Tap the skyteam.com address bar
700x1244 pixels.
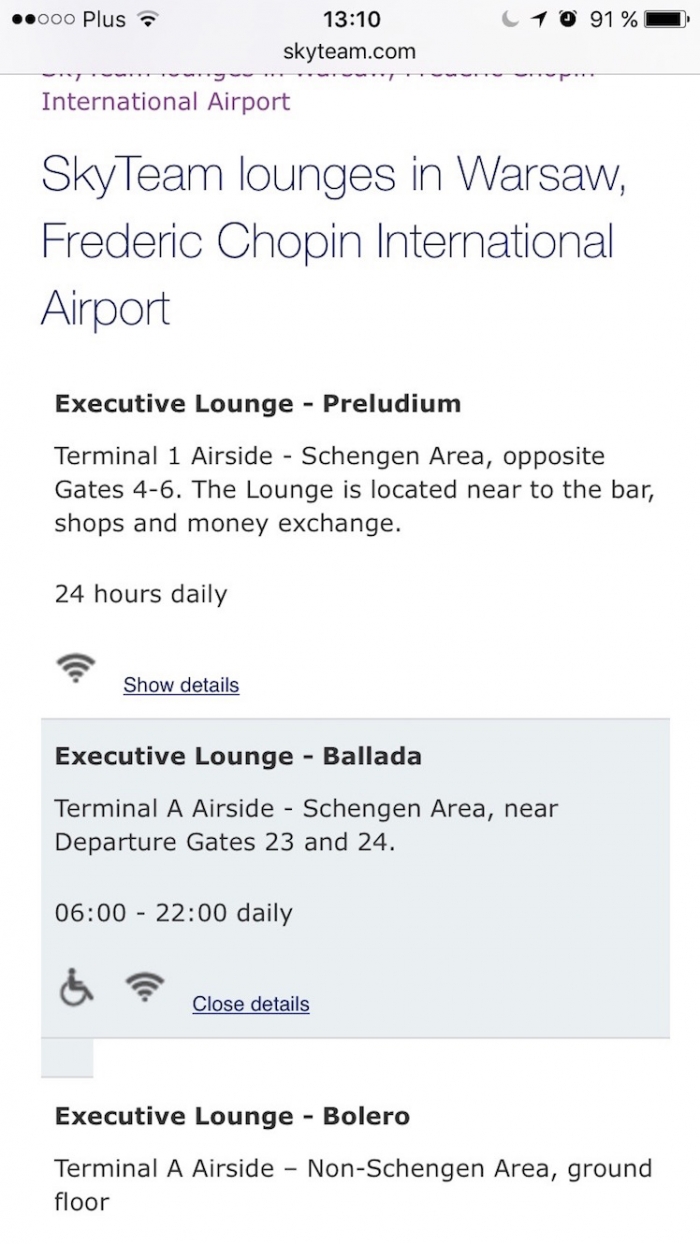coord(349,51)
